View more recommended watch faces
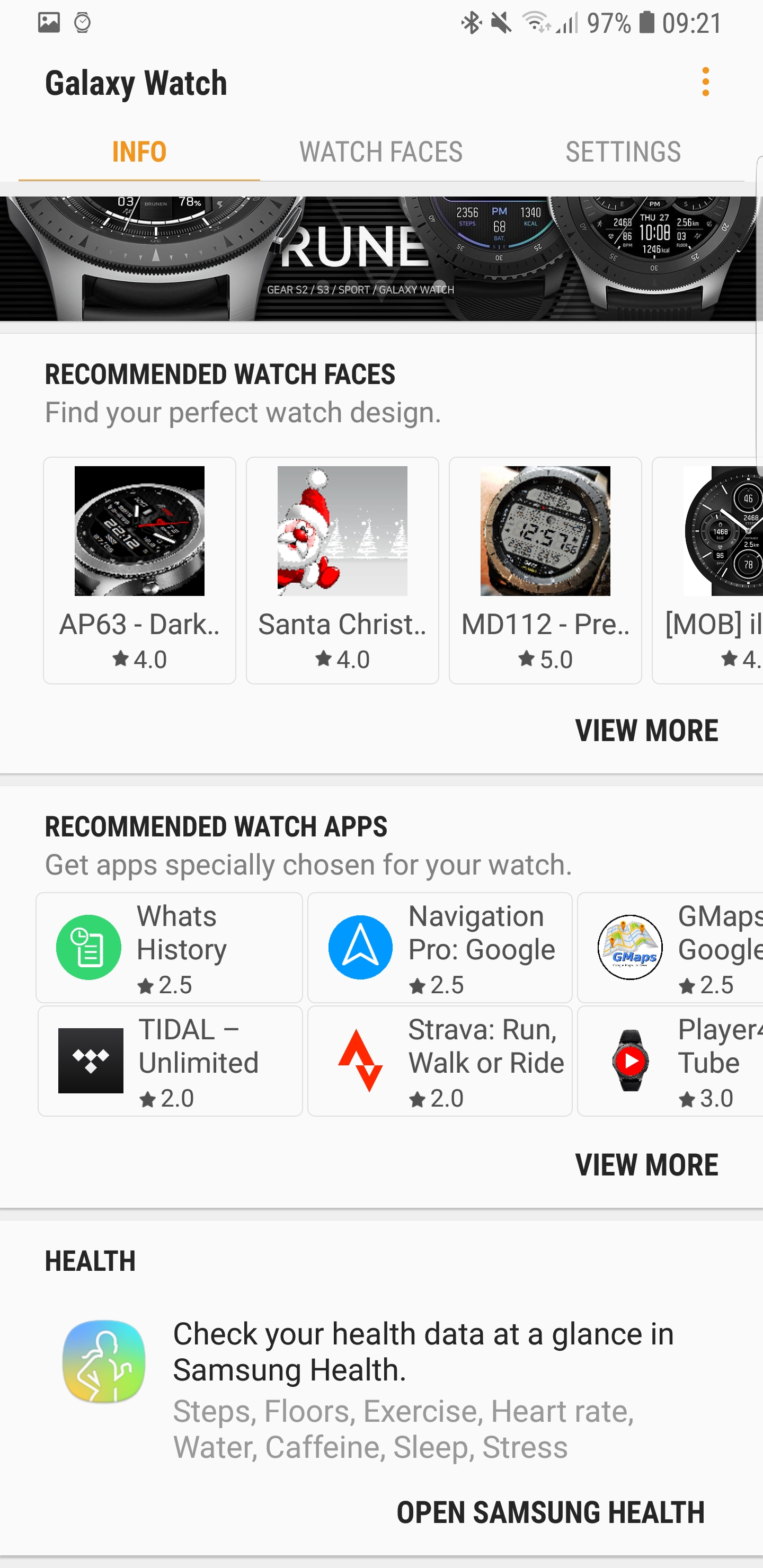Image resolution: width=763 pixels, height=1568 pixels. click(x=646, y=730)
